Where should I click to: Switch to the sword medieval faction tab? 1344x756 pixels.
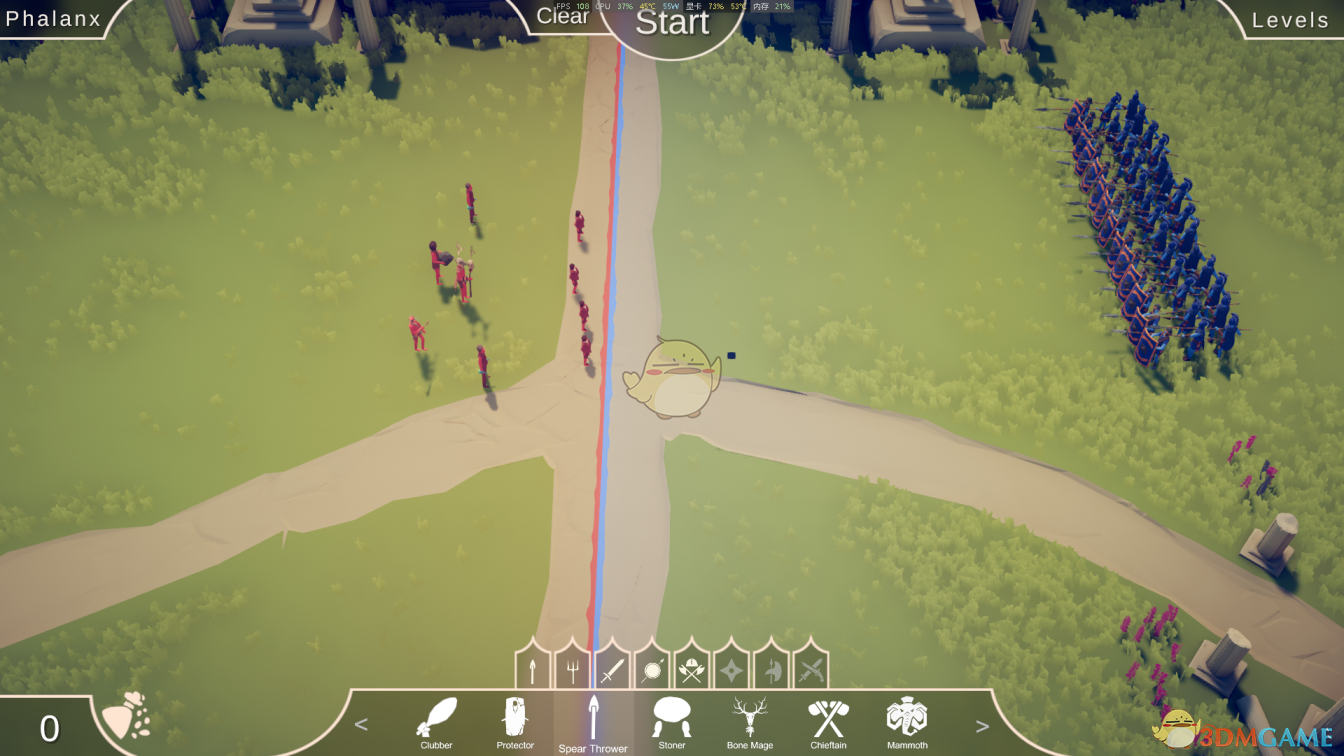(612, 668)
